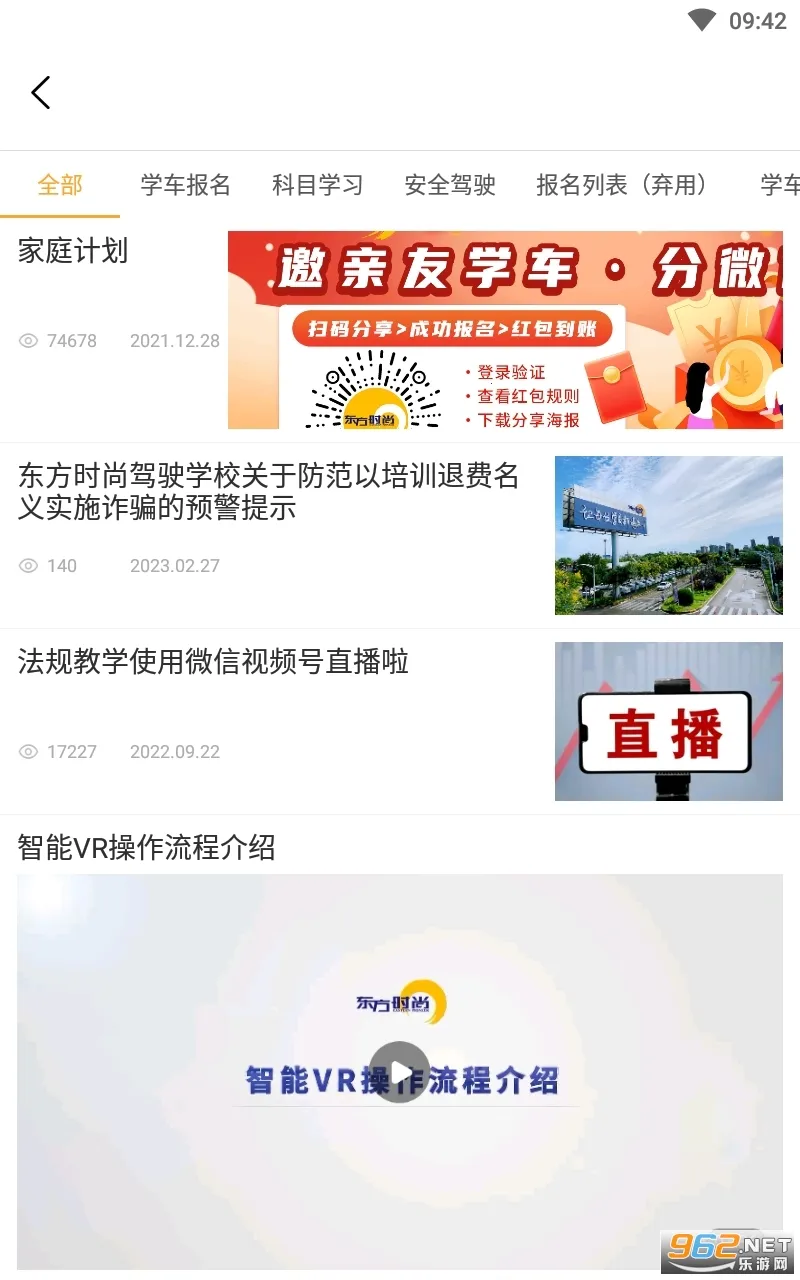Open the 家庭计划 article

74,252
